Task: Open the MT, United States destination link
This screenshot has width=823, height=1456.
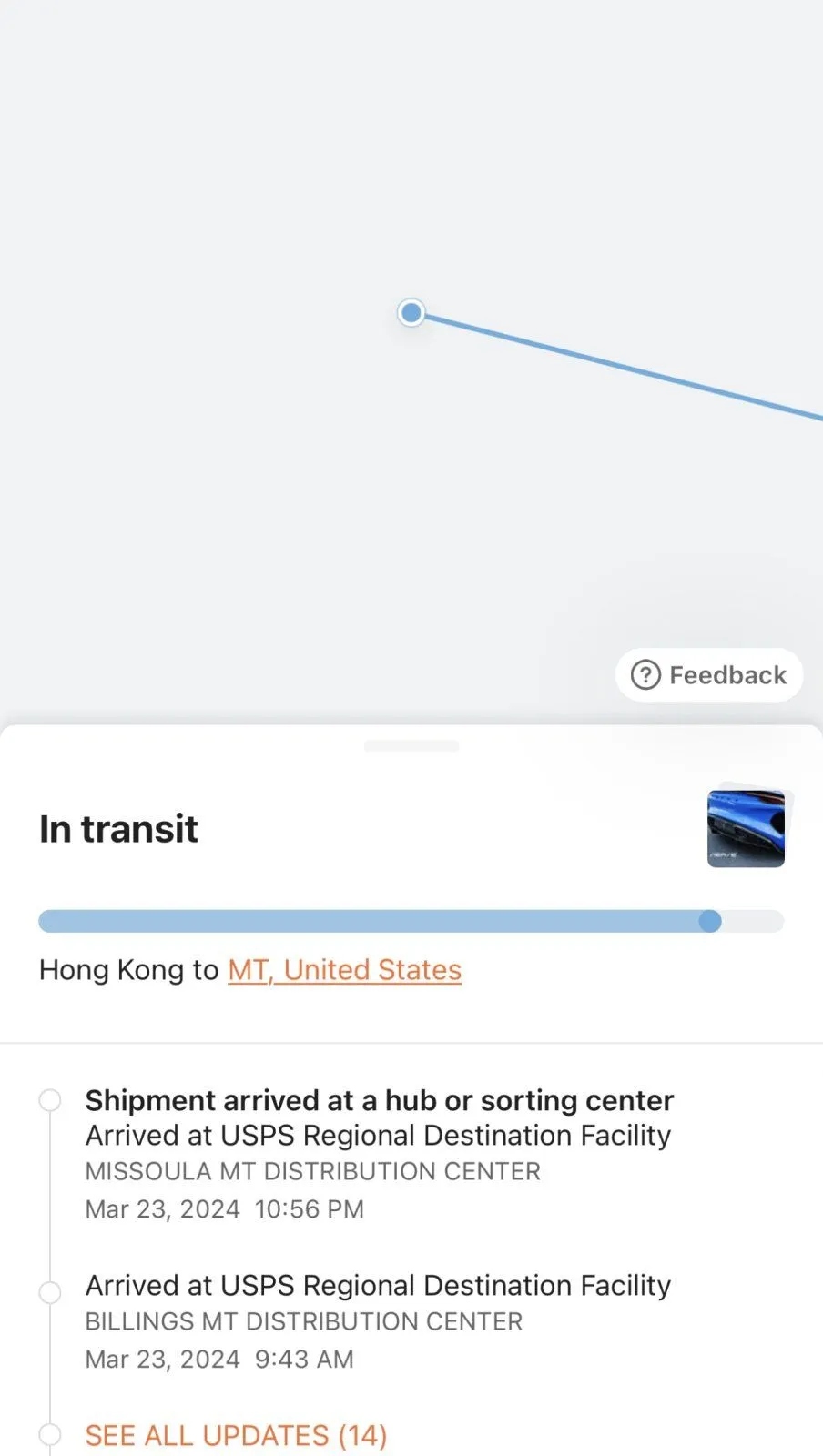Action: click(x=344, y=970)
